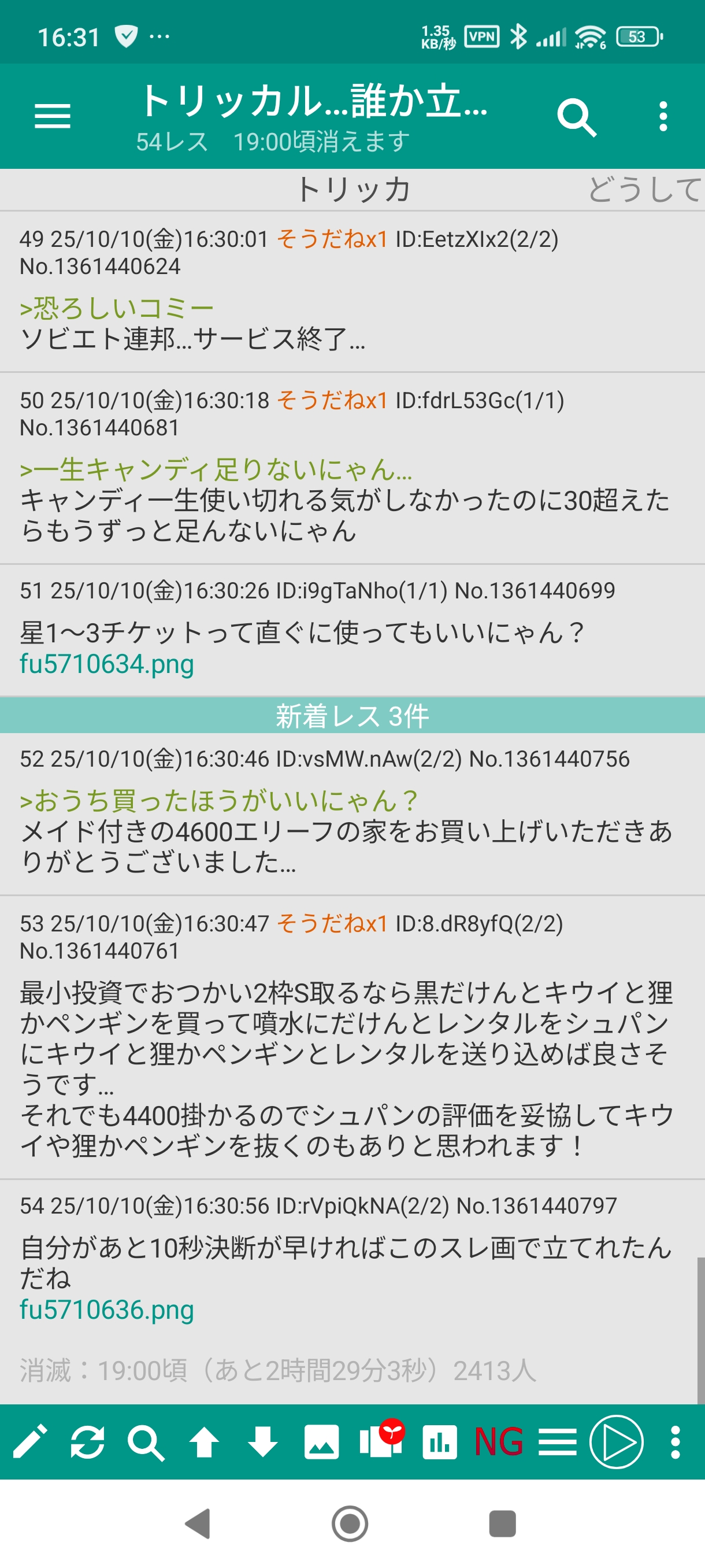Viewport: 705px width, 1568px height.
Task: Open attachment fu5710636.png
Action: pos(106,1310)
